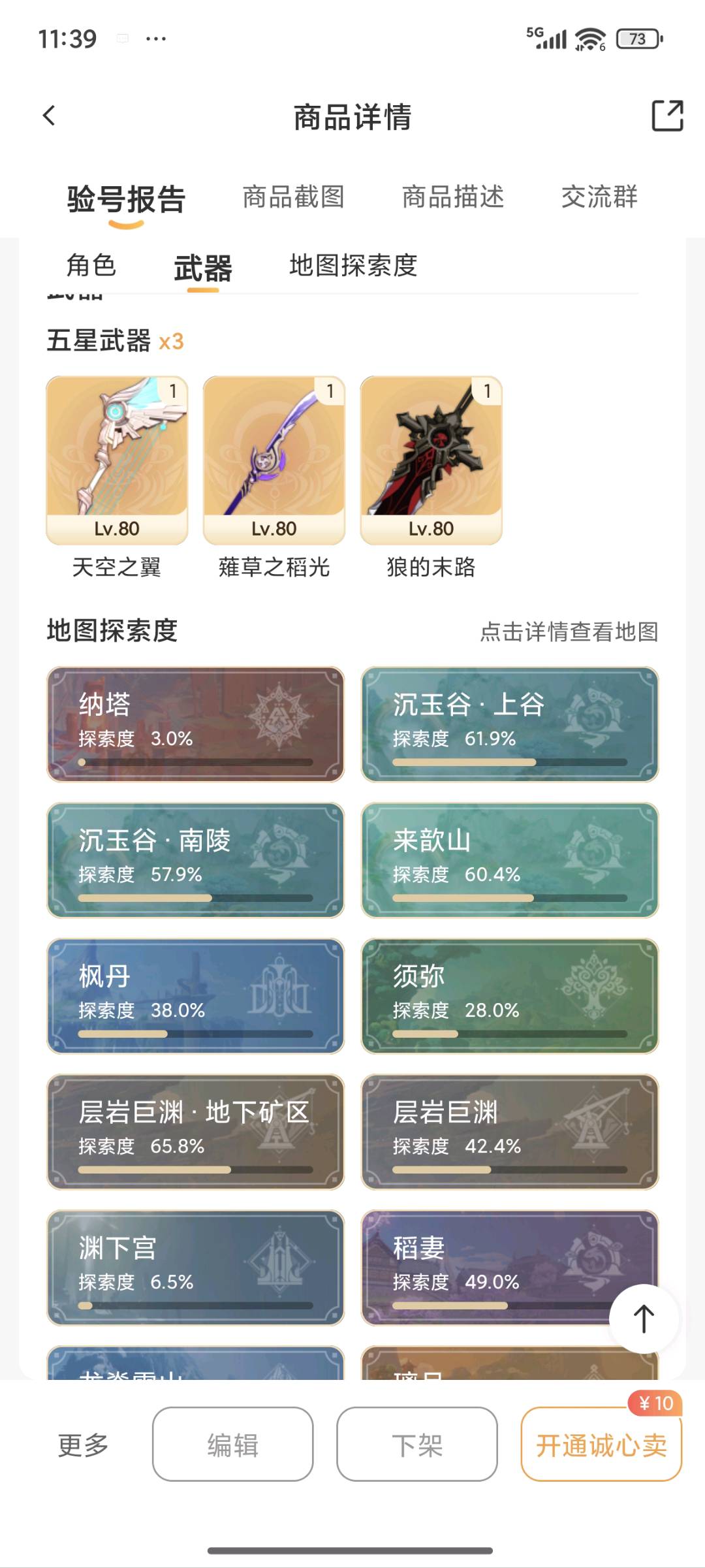
Task: Tap 下架 to delist the item
Action: tap(417, 1444)
